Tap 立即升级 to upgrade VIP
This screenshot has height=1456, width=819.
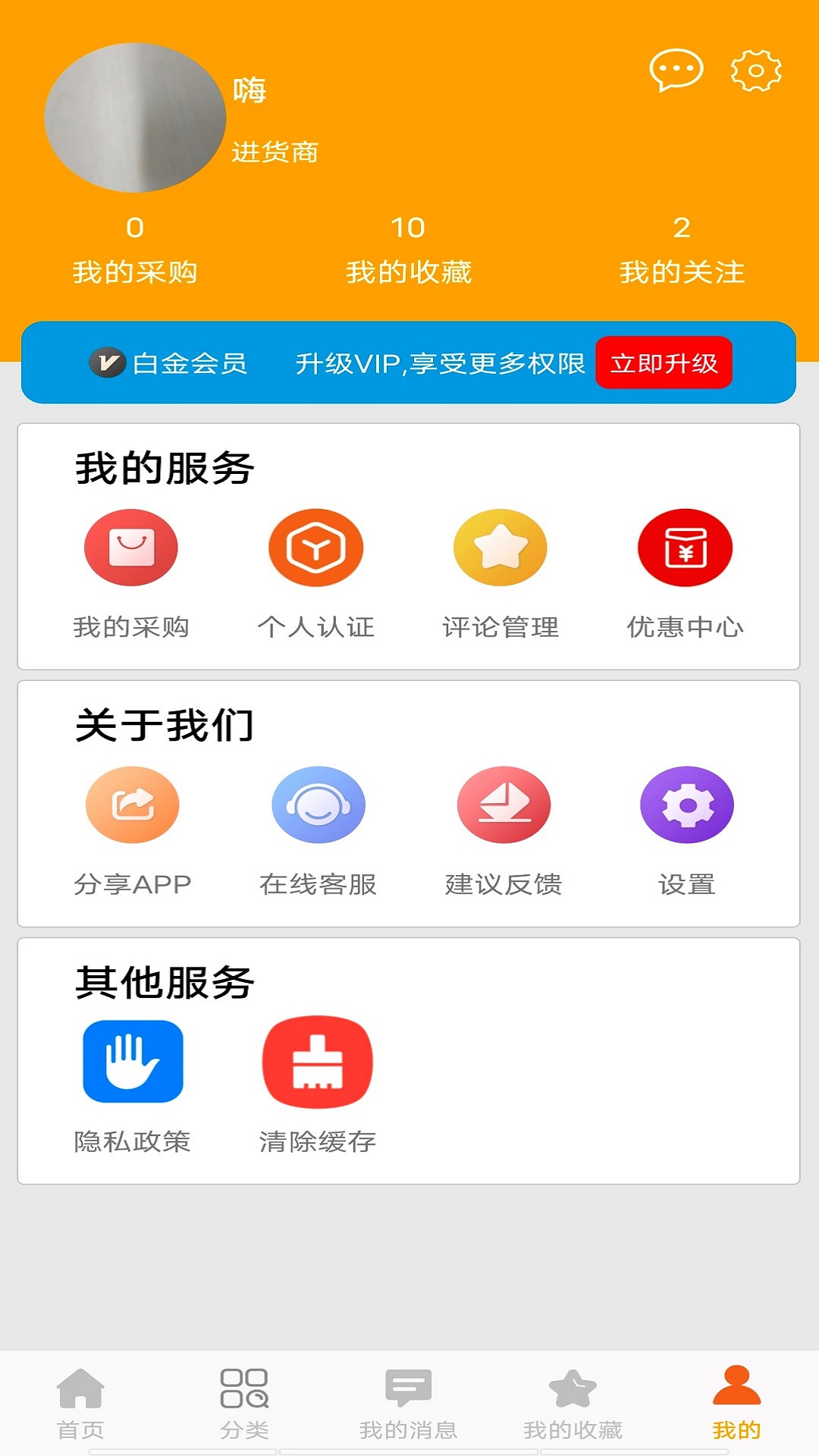click(x=664, y=362)
